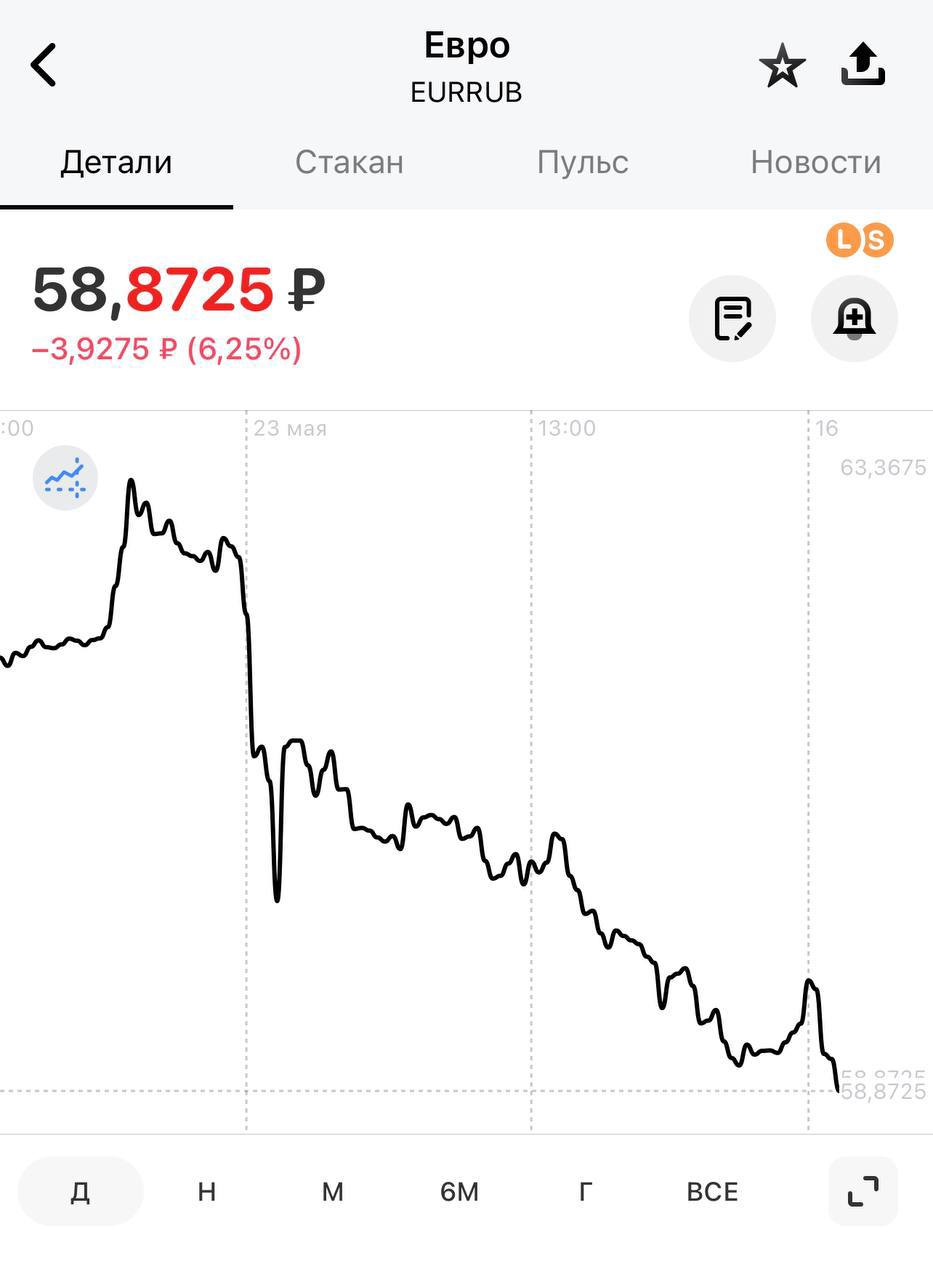Switch chart to the Н weekly period

[x=206, y=1191]
